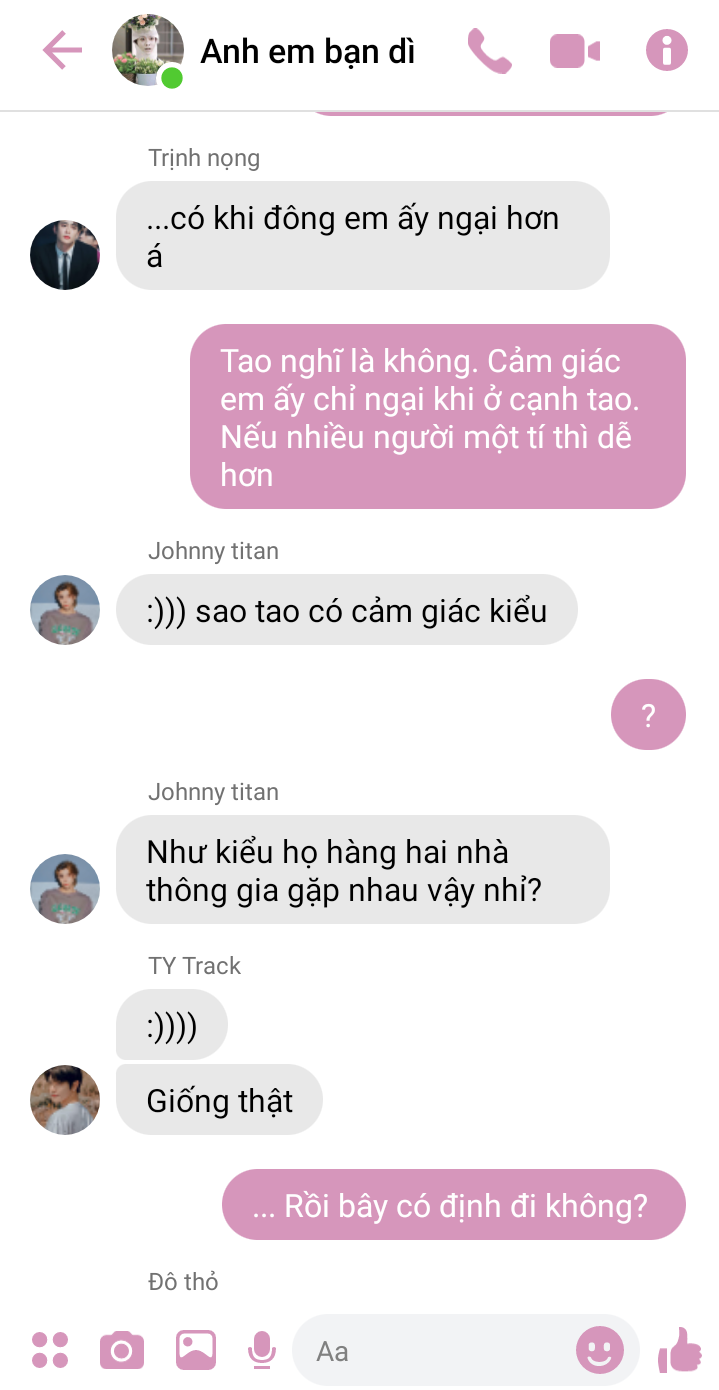This screenshot has height=1390, width=719.
Task: Start a video call
Action: click(575, 51)
